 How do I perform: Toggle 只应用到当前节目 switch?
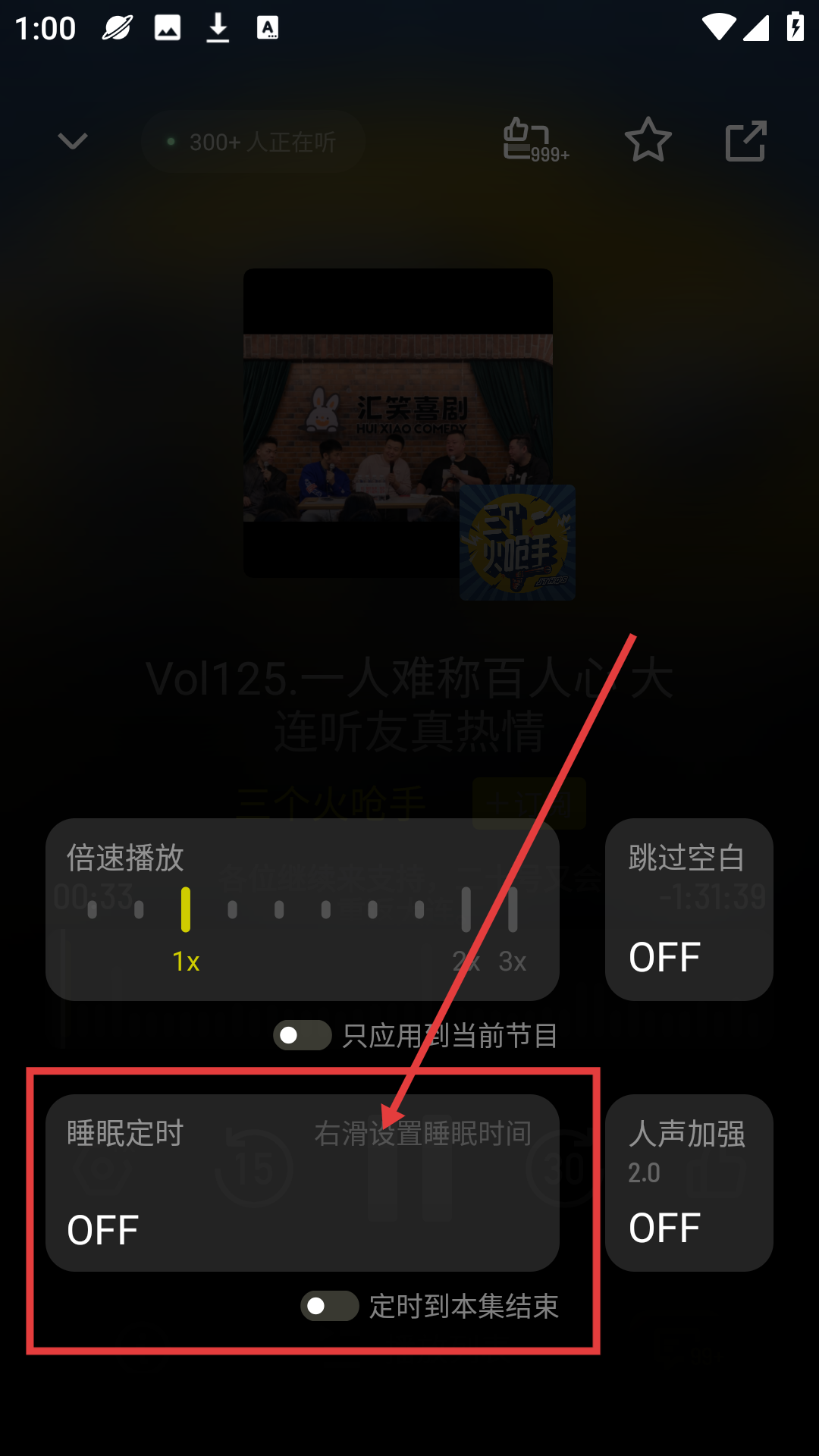coord(303,1035)
